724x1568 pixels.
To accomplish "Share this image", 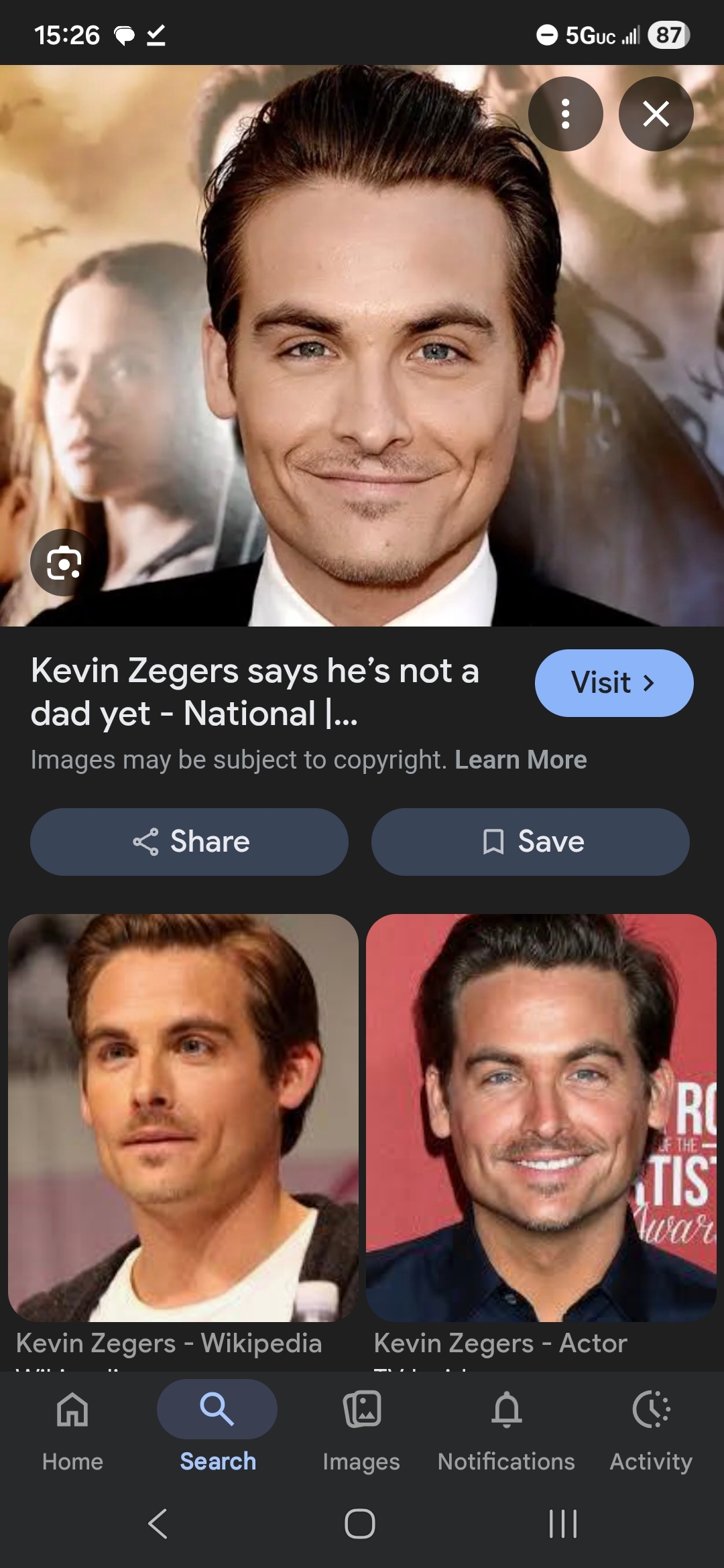I will click(x=189, y=842).
